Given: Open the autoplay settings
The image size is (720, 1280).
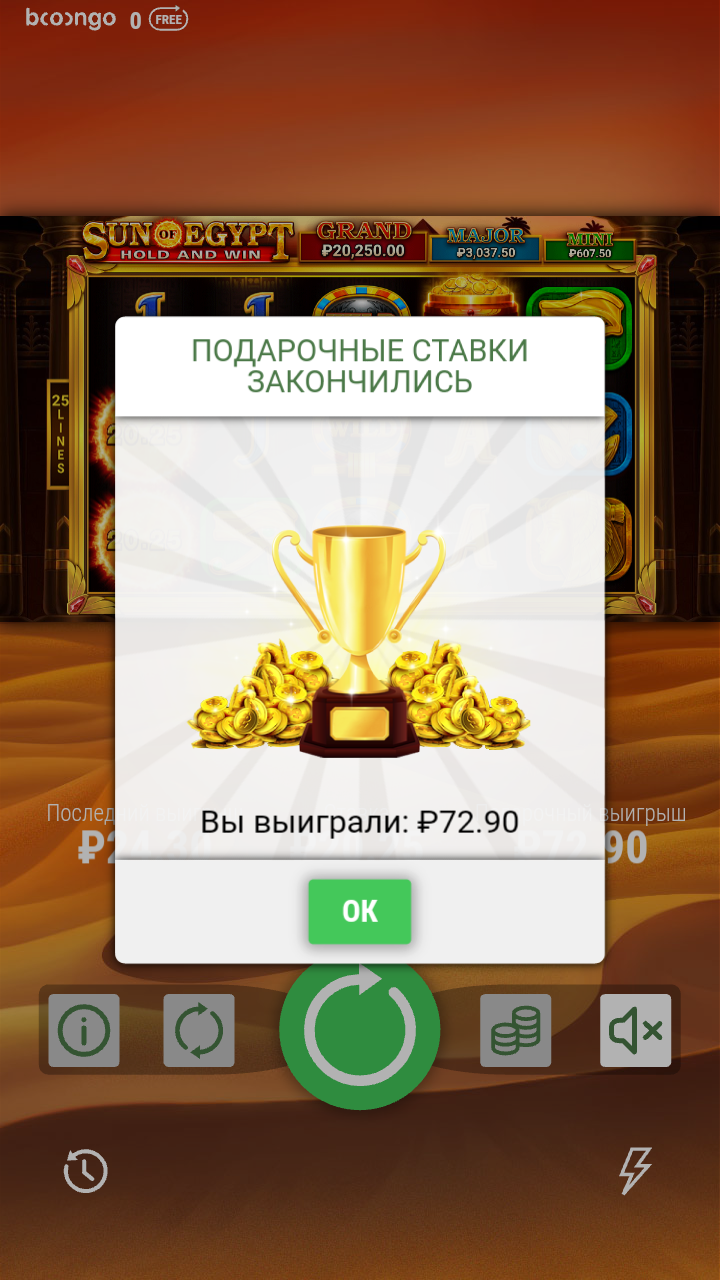Looking at the screenshot, I should tap(199, 1030).
